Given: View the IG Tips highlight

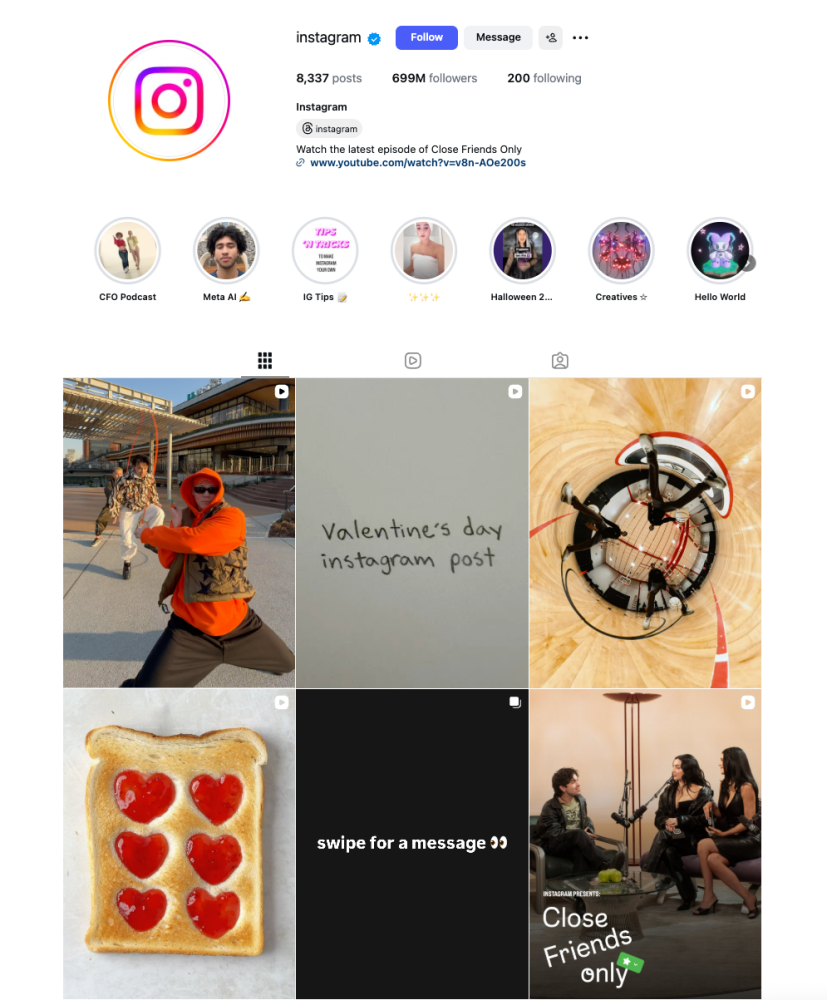Looking at the screenshot, I should click(x=325, y=251).
